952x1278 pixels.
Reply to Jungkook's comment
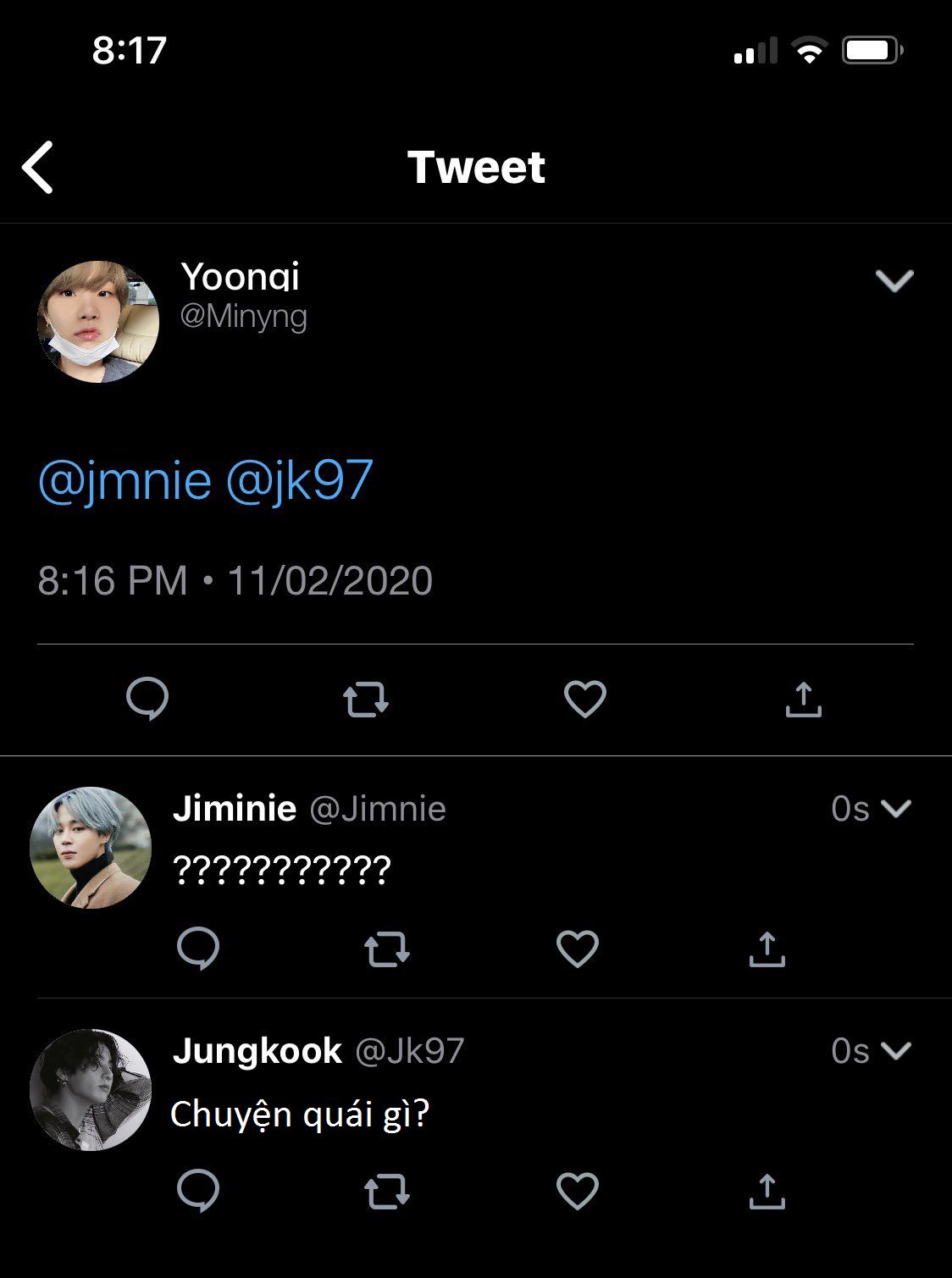point(198,1191)
